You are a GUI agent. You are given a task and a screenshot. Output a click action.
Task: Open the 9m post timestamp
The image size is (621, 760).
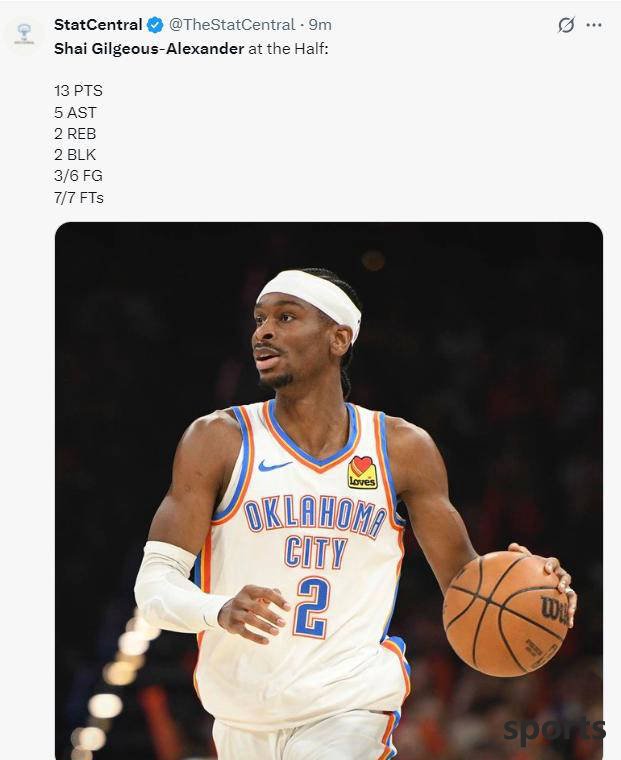click(x=320, y=24)
